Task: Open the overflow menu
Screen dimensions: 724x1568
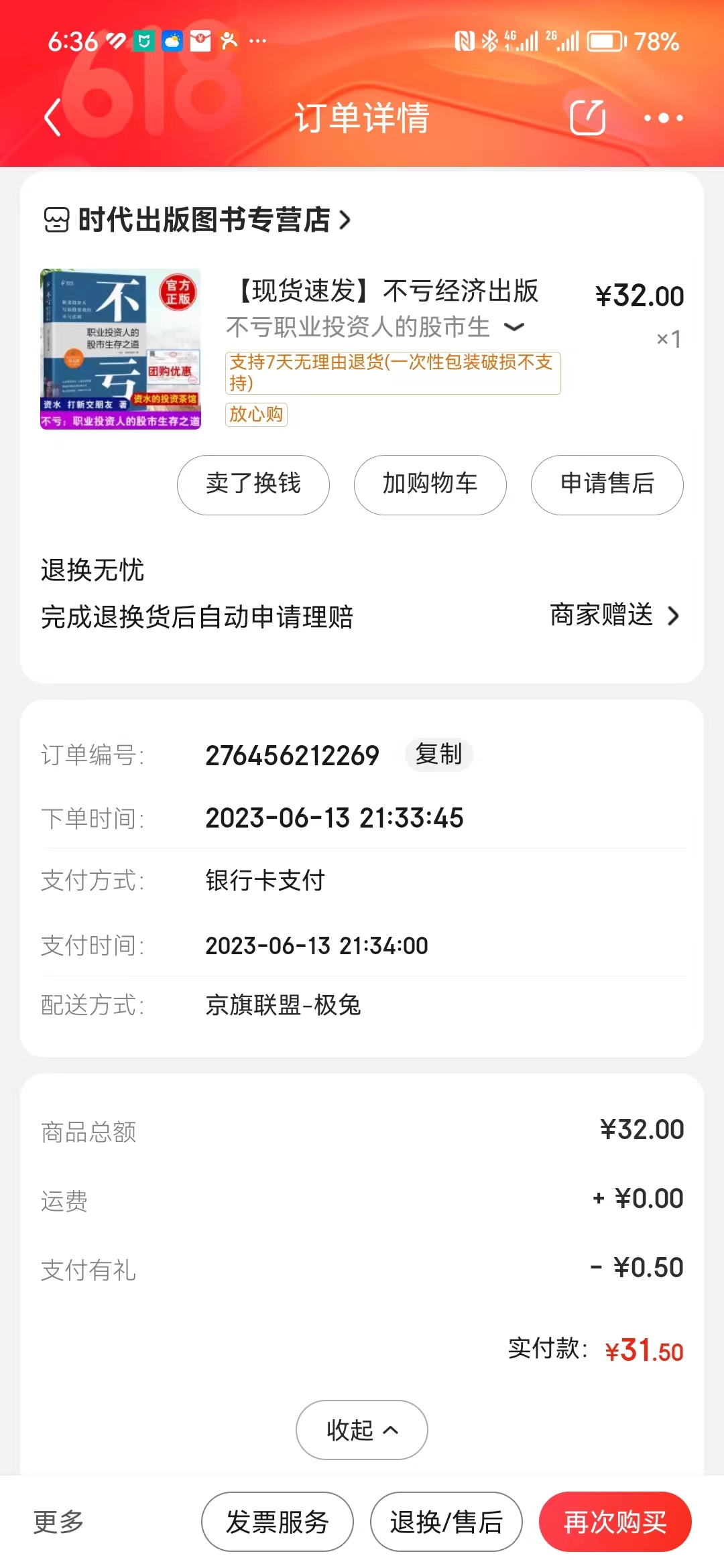Action: point(663,118)
